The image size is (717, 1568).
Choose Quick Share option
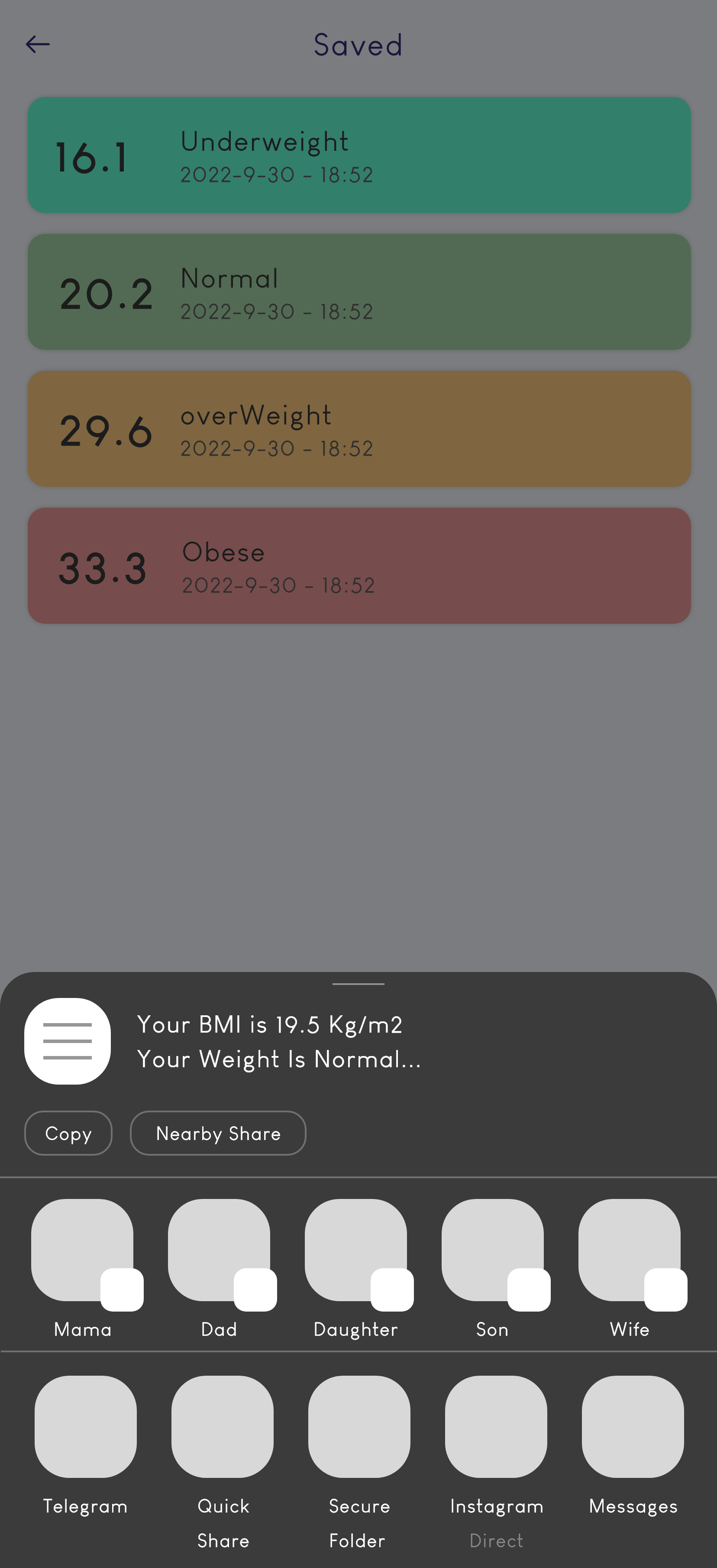point(223,1426)
